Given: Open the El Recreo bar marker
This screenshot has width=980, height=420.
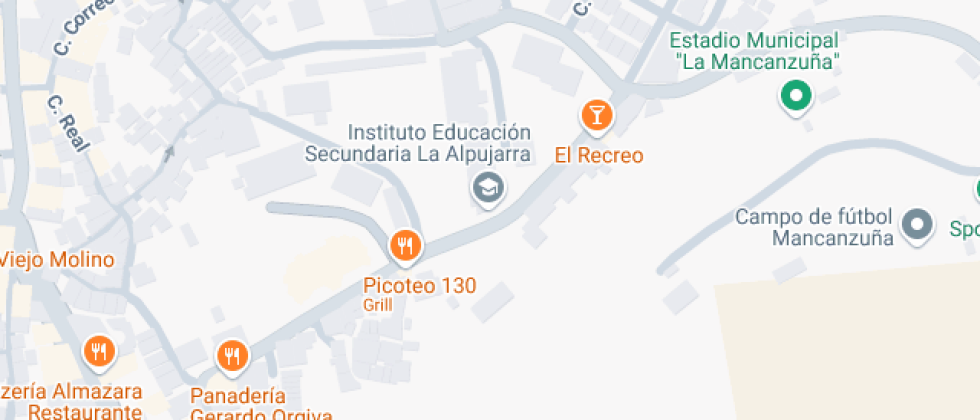Looking at the screenshot, I should click(596, 116).
